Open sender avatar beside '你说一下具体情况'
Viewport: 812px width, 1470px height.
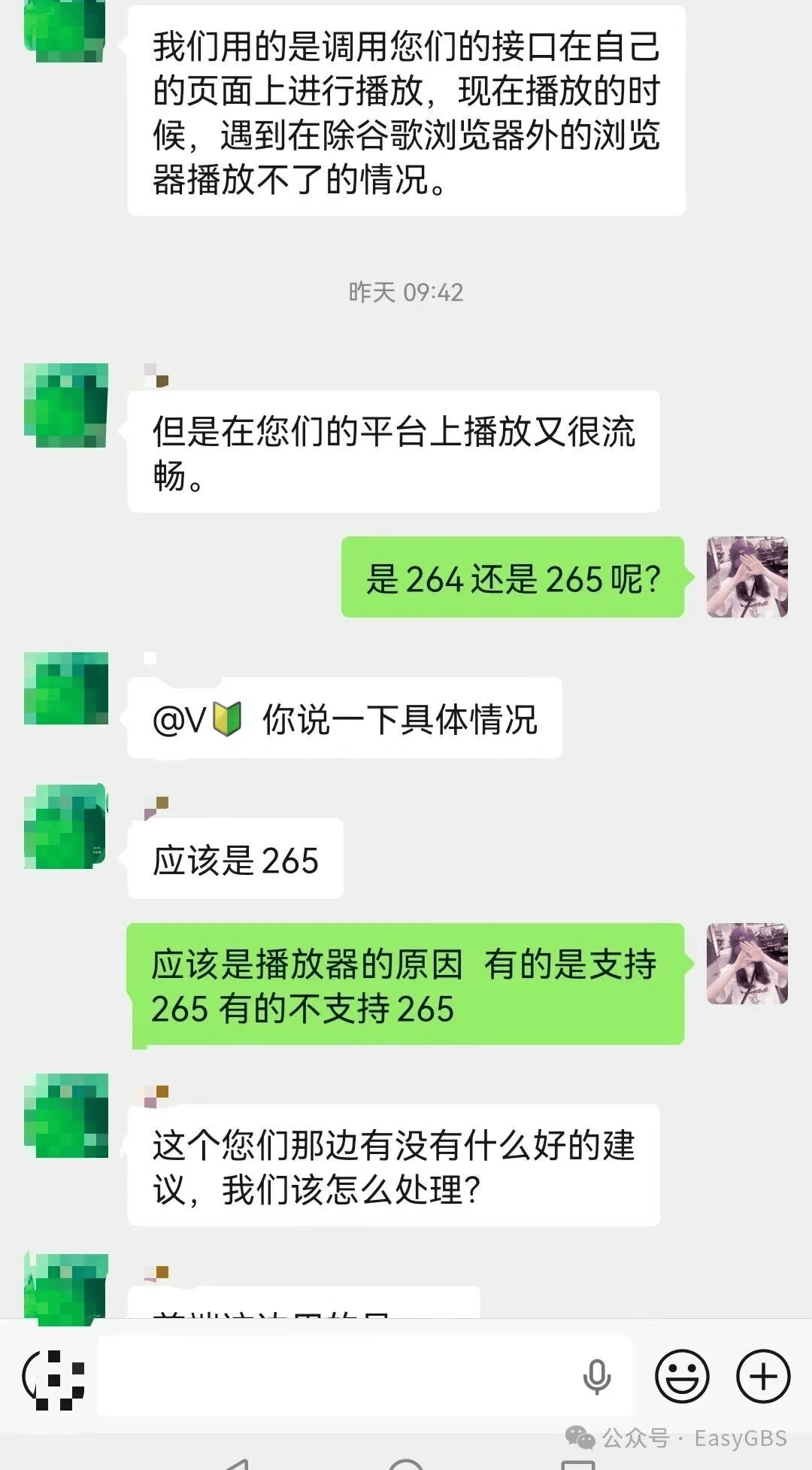tap(66, 688)
